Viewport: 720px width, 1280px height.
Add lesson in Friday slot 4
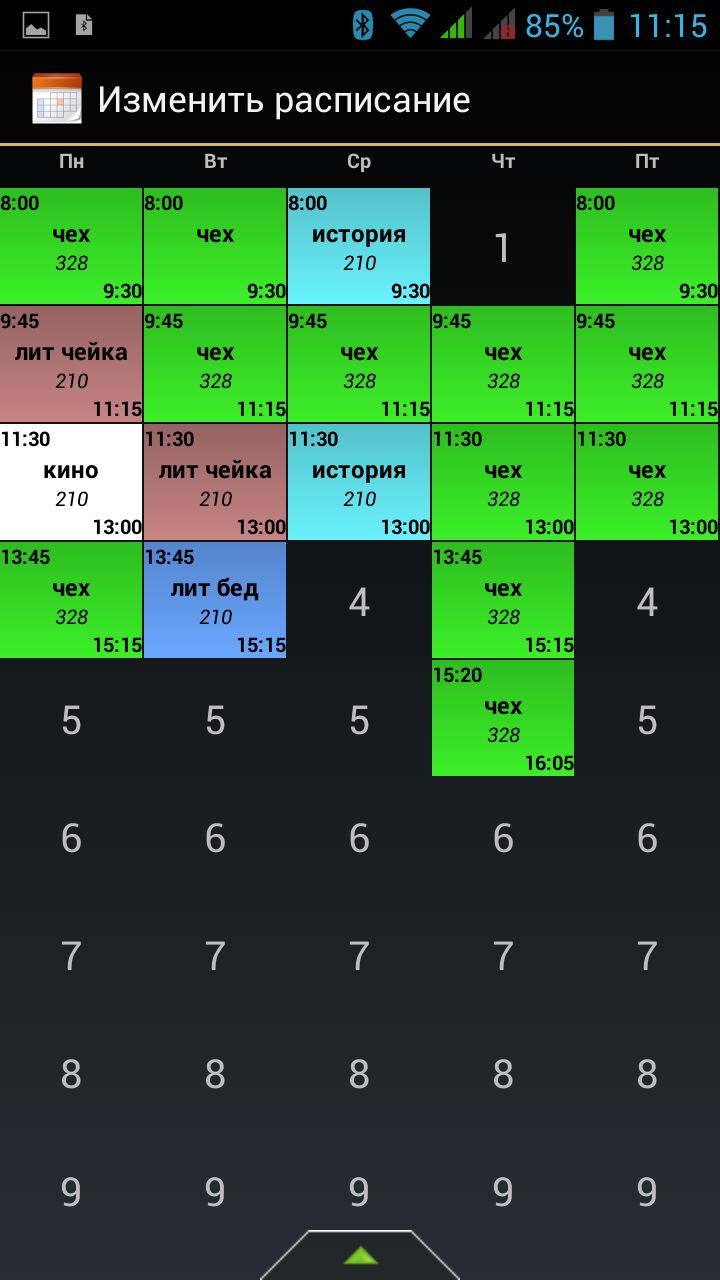point(647,601)
